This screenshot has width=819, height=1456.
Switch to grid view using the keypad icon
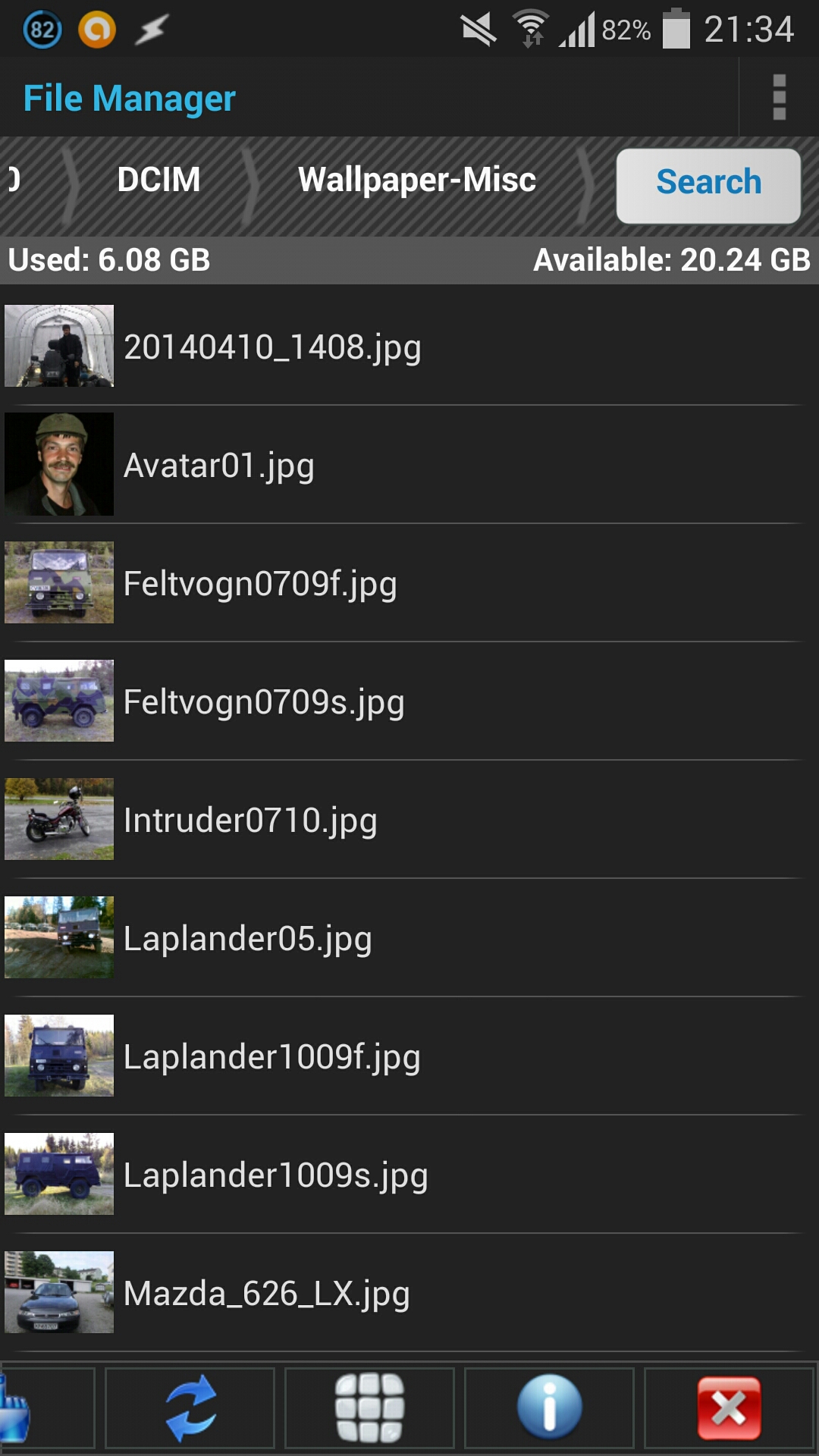[x=369, y=1407]
